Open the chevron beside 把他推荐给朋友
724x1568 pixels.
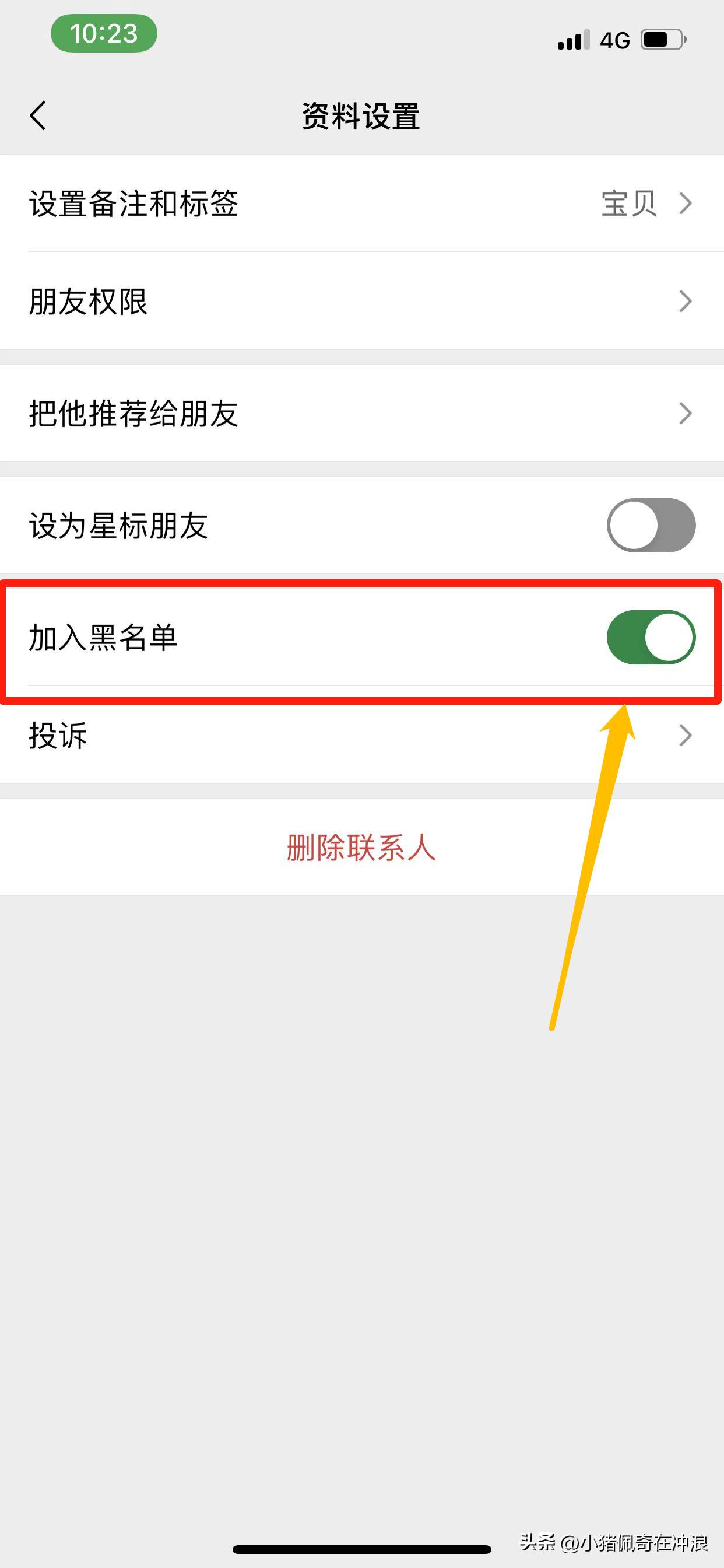point(686,414)
